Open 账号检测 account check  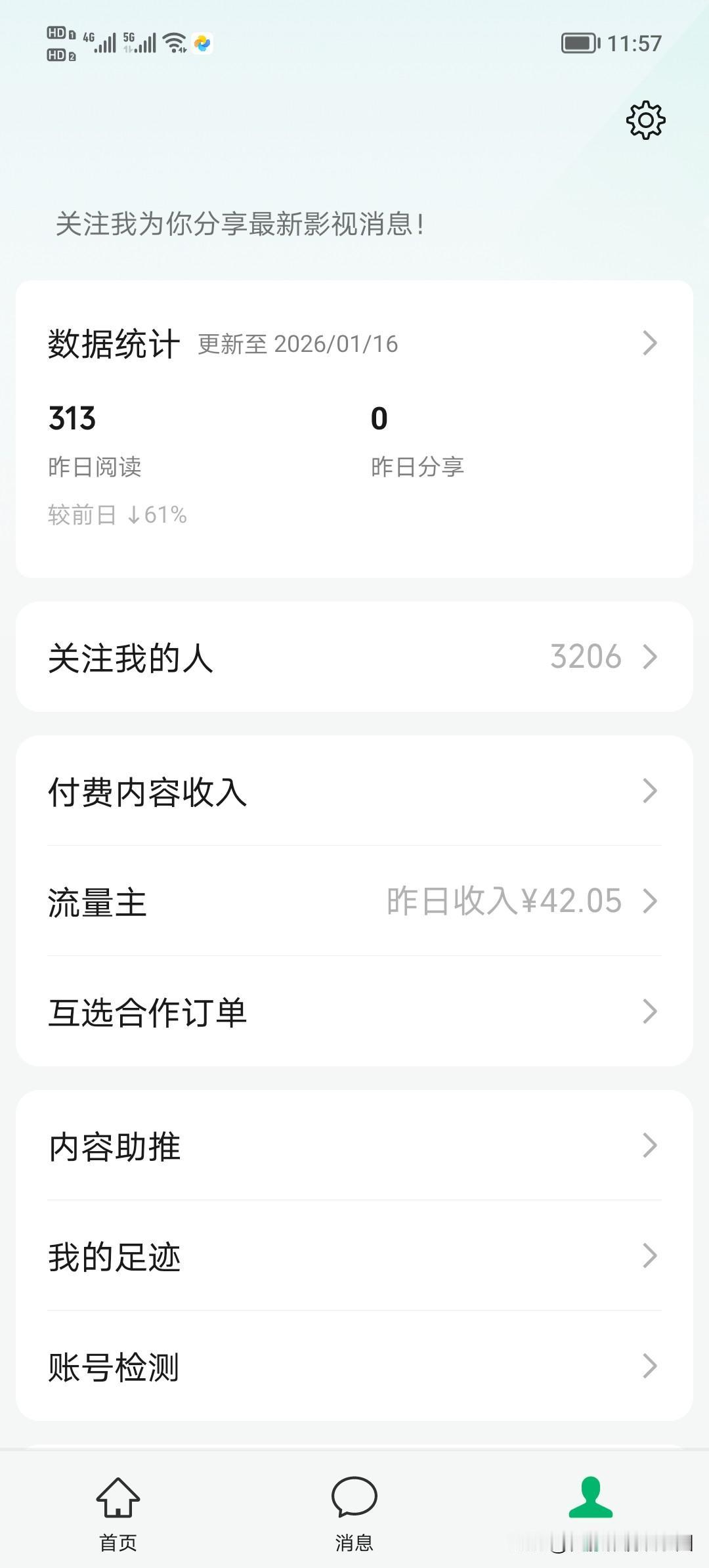354,1368
